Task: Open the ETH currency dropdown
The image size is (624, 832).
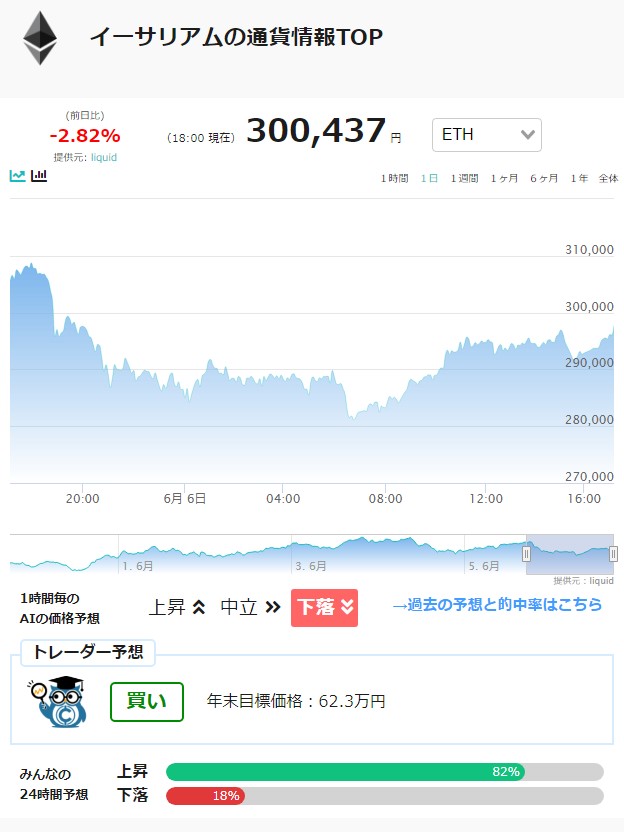Action: tap(487, 135)
